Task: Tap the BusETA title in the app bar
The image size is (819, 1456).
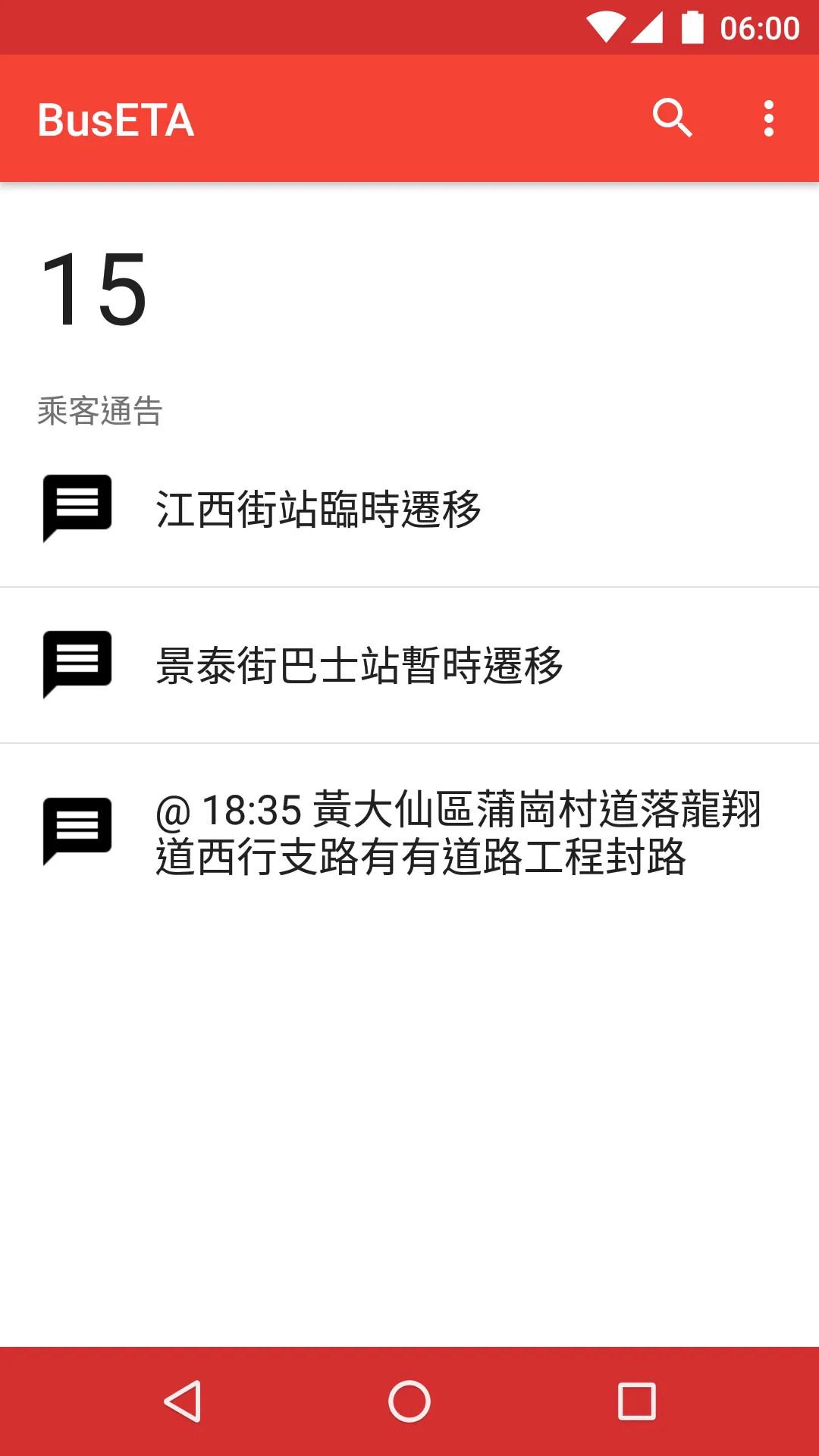Action: (114, 118)
